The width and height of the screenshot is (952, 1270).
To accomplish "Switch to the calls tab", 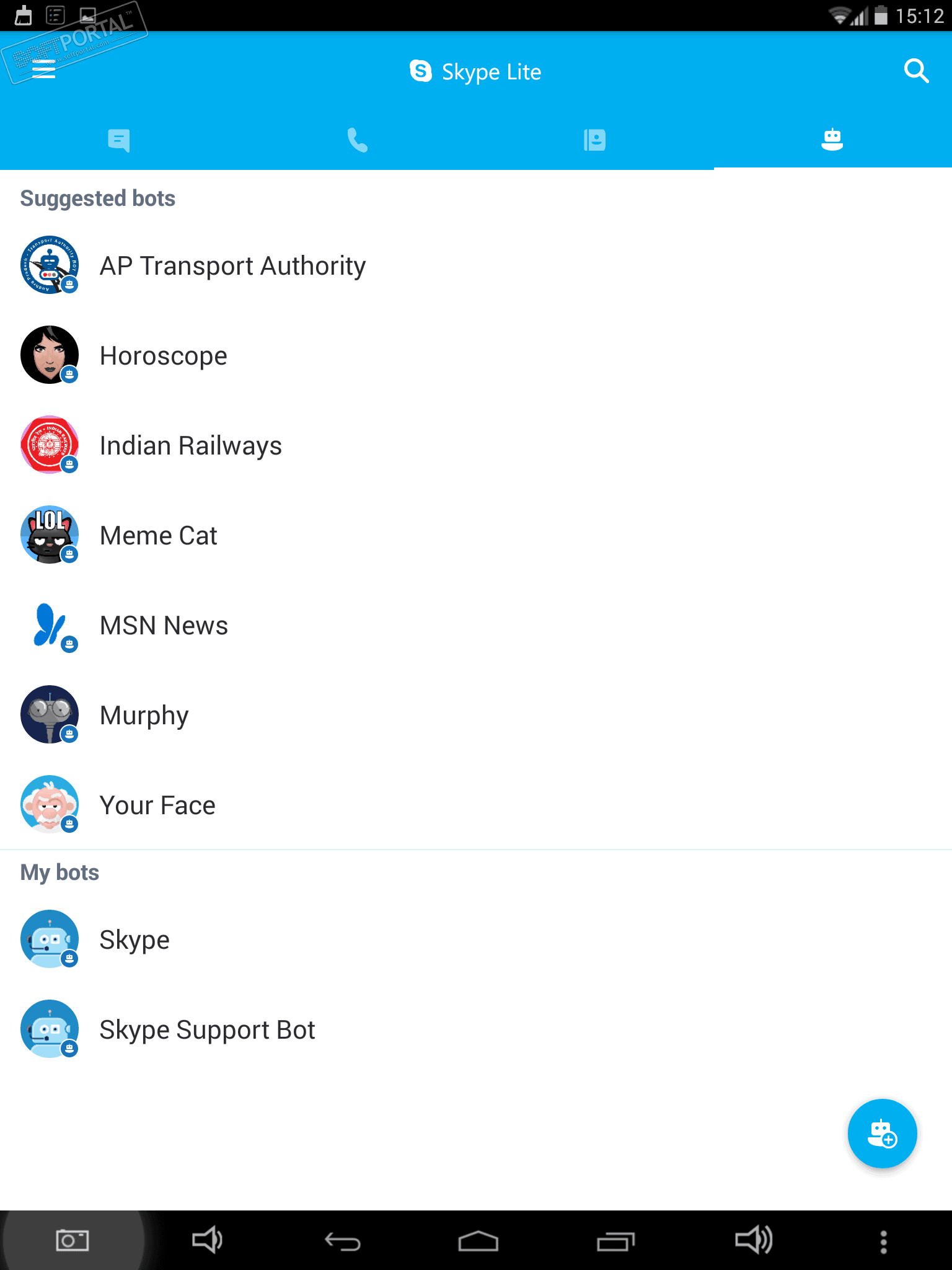I will [x=357, y=140].
